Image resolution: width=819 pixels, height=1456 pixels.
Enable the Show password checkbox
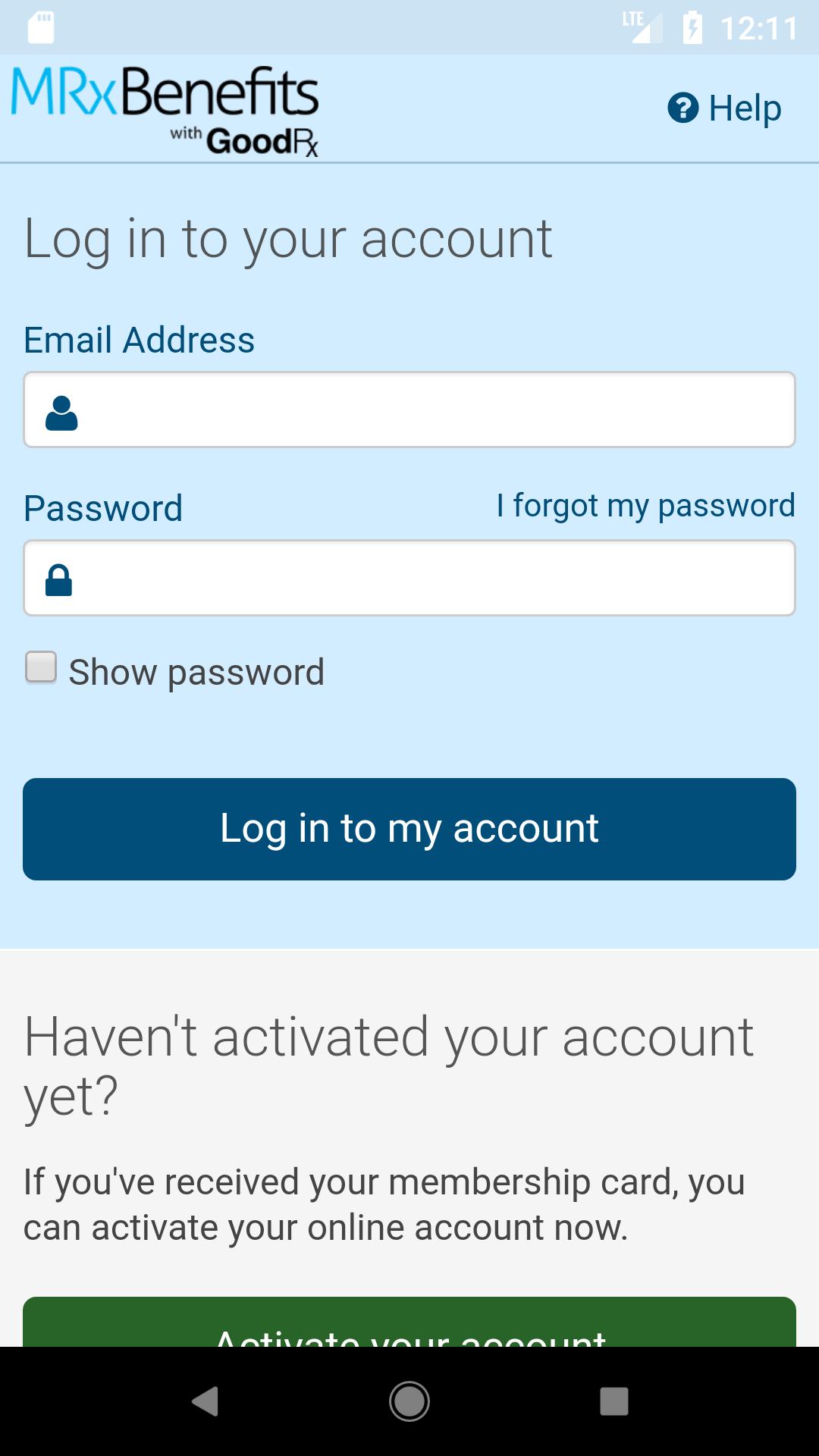[x=41, y=668]
